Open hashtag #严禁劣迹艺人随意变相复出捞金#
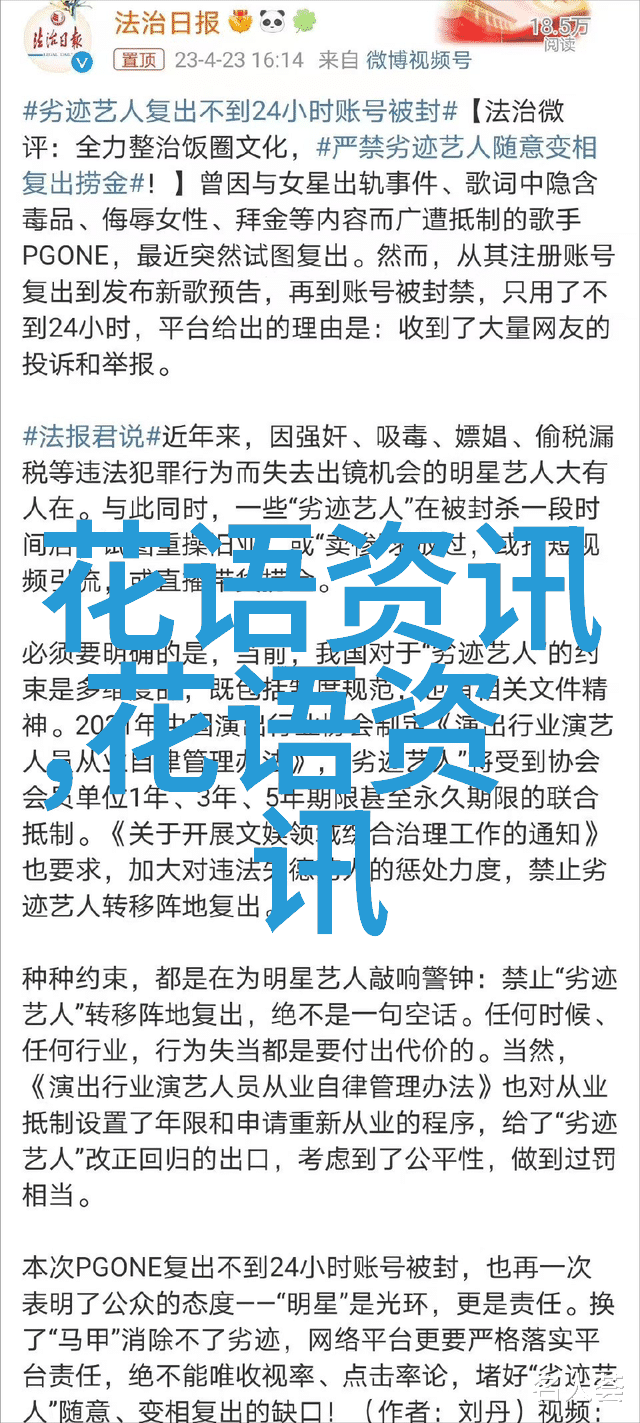 (310, 167)
